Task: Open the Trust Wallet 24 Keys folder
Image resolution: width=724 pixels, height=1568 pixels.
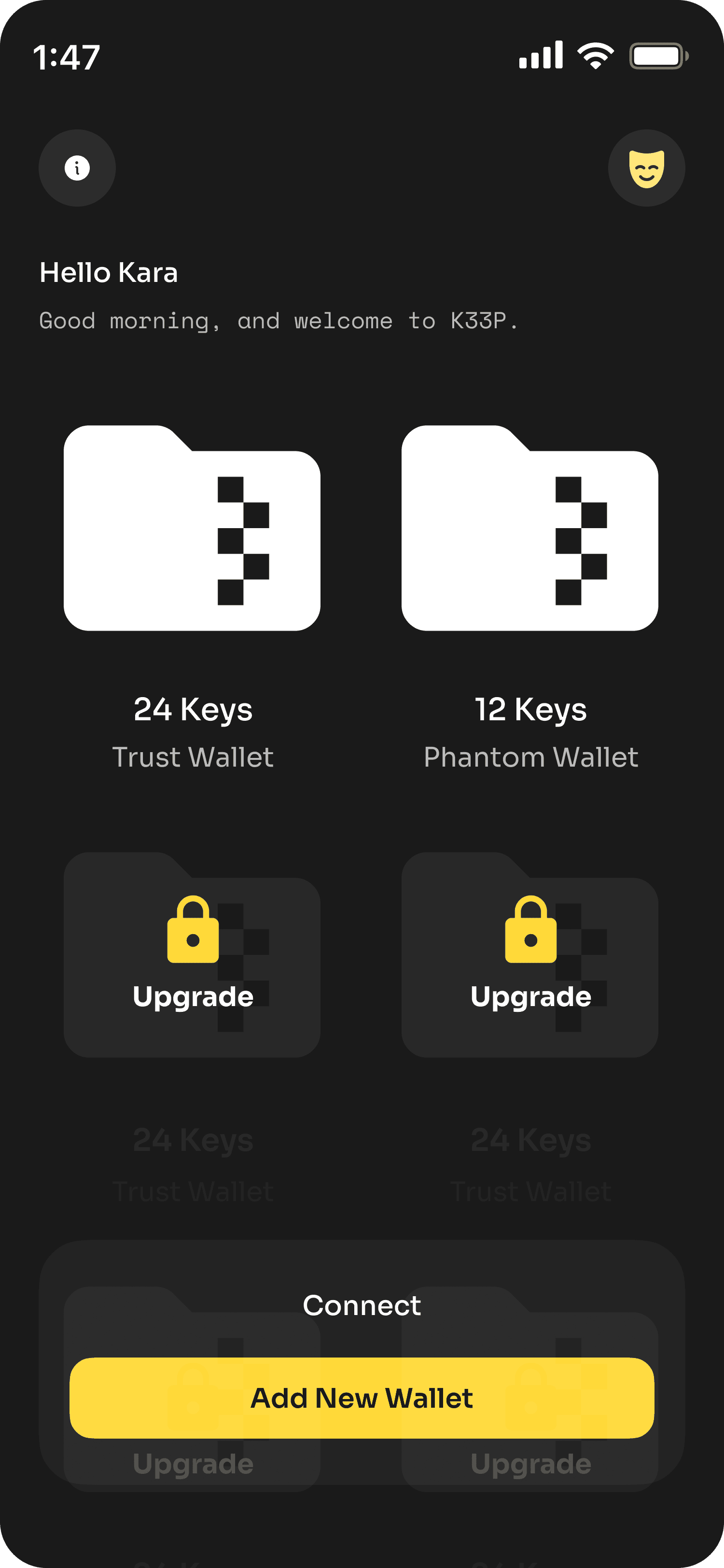Action: (192, 528)
